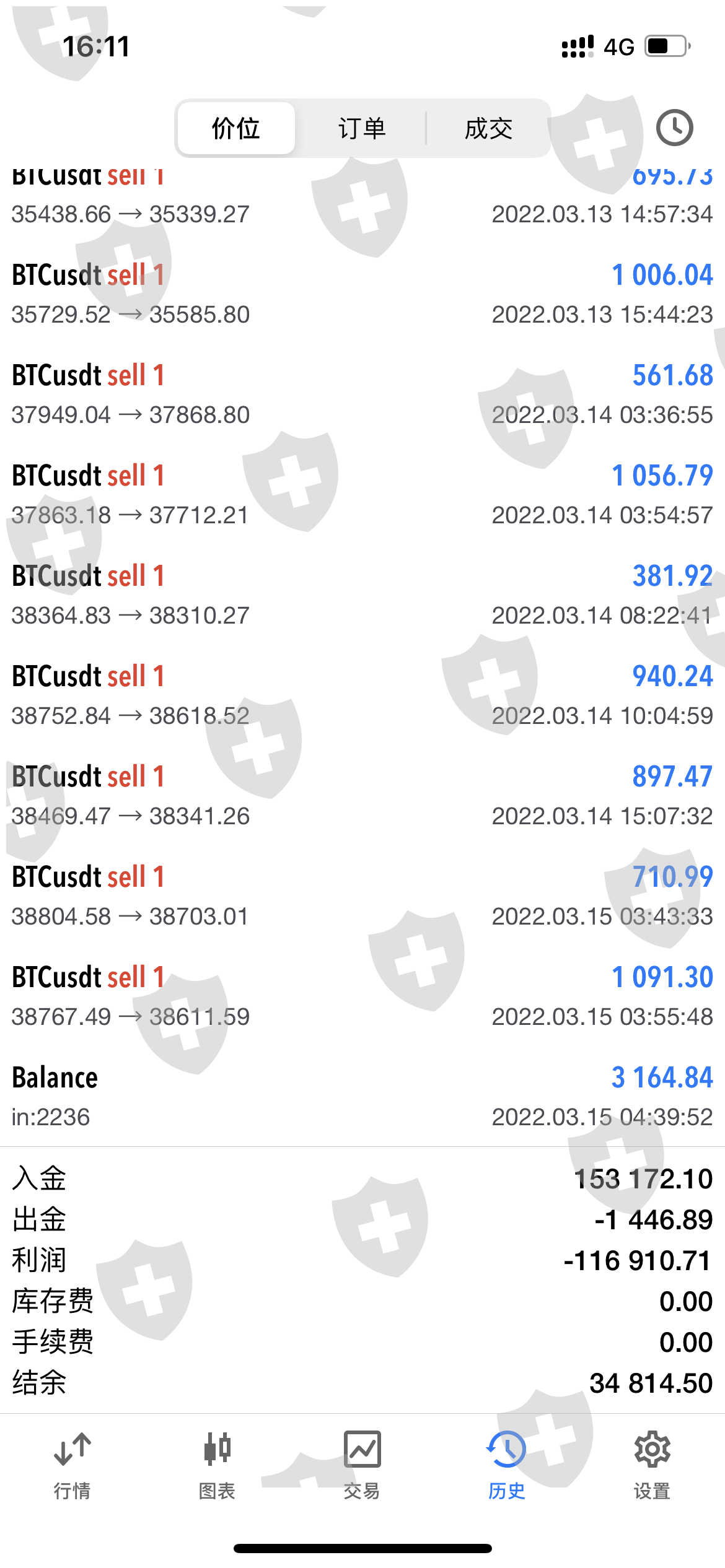Open the 交易 tab
Screen dimensions: 725x1568
pyautogui.click(x=362, y=1465)
